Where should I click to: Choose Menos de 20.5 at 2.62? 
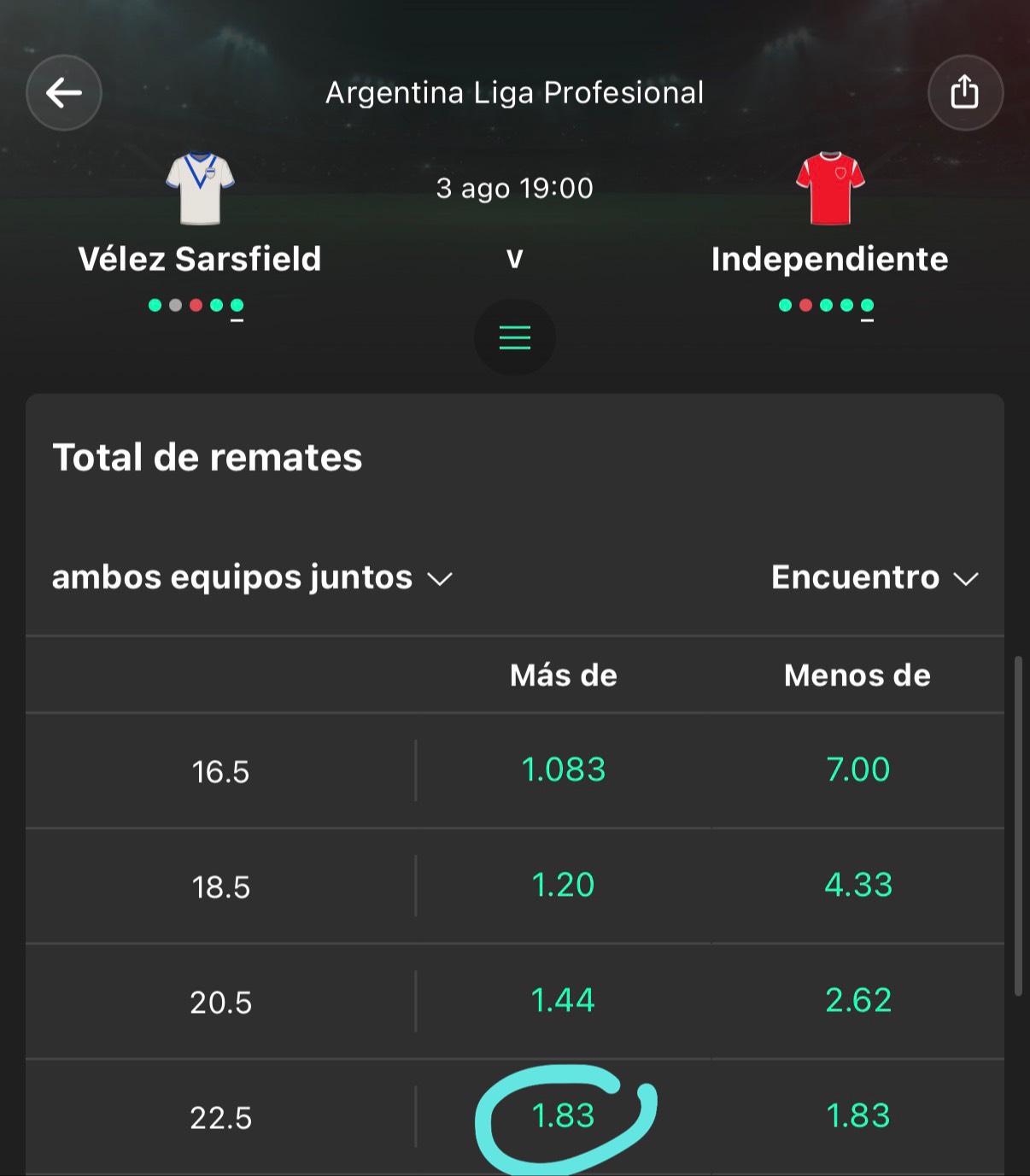(857, 1001)
